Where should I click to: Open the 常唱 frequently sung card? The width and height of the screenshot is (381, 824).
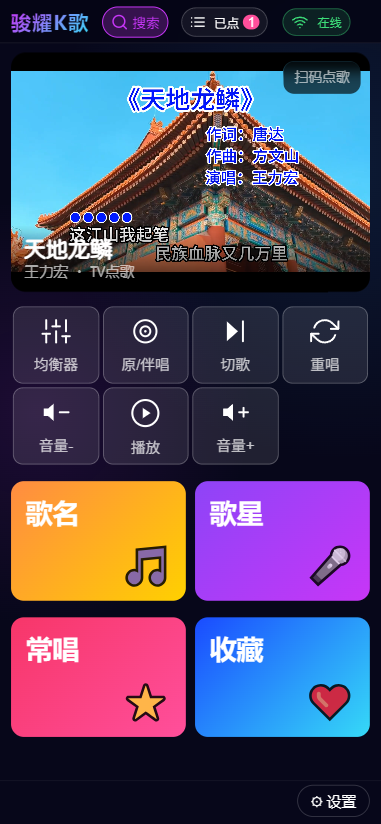tap(98, 677)
